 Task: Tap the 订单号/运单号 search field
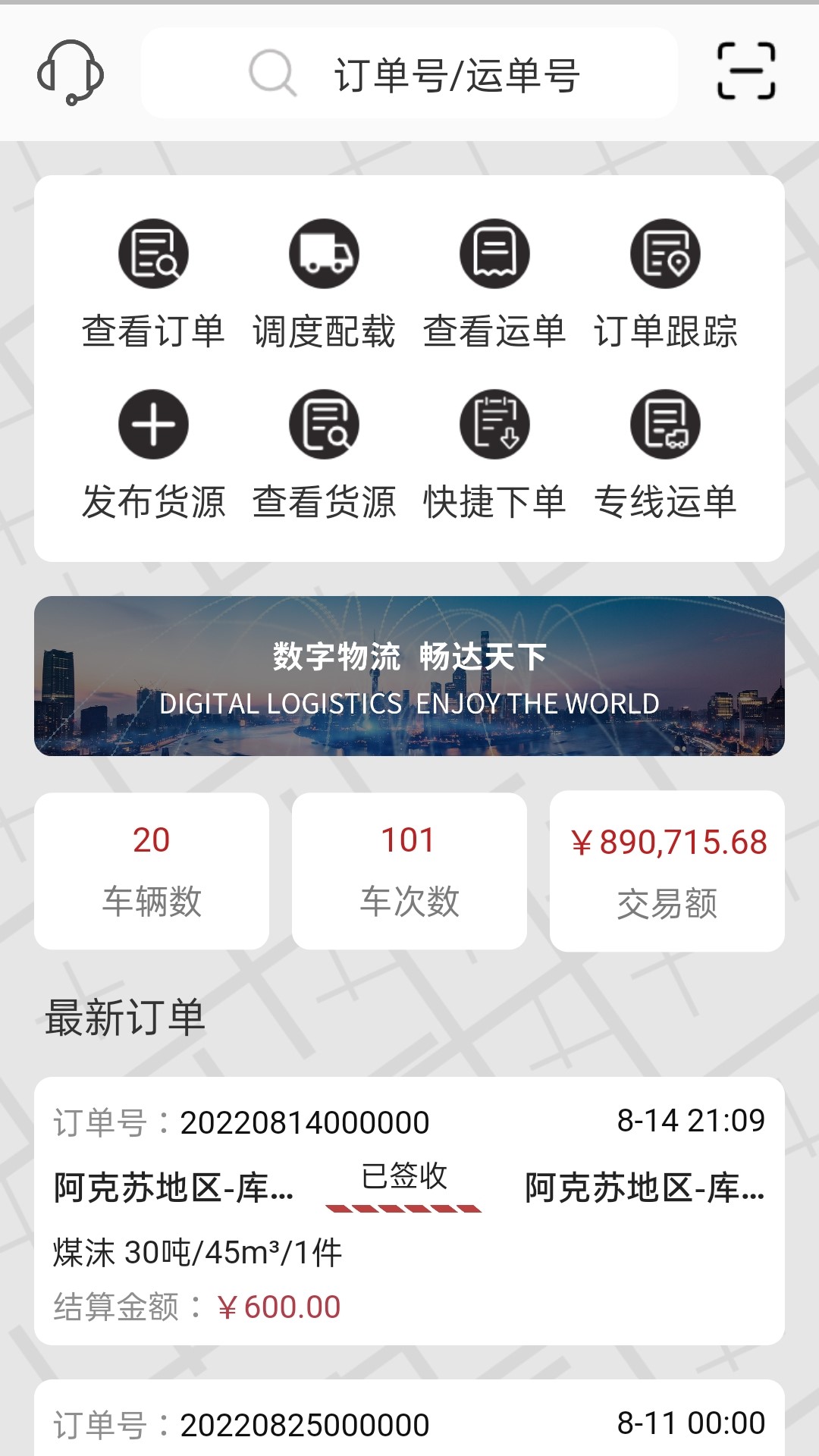pyautogui.click(x=409, y=74)
